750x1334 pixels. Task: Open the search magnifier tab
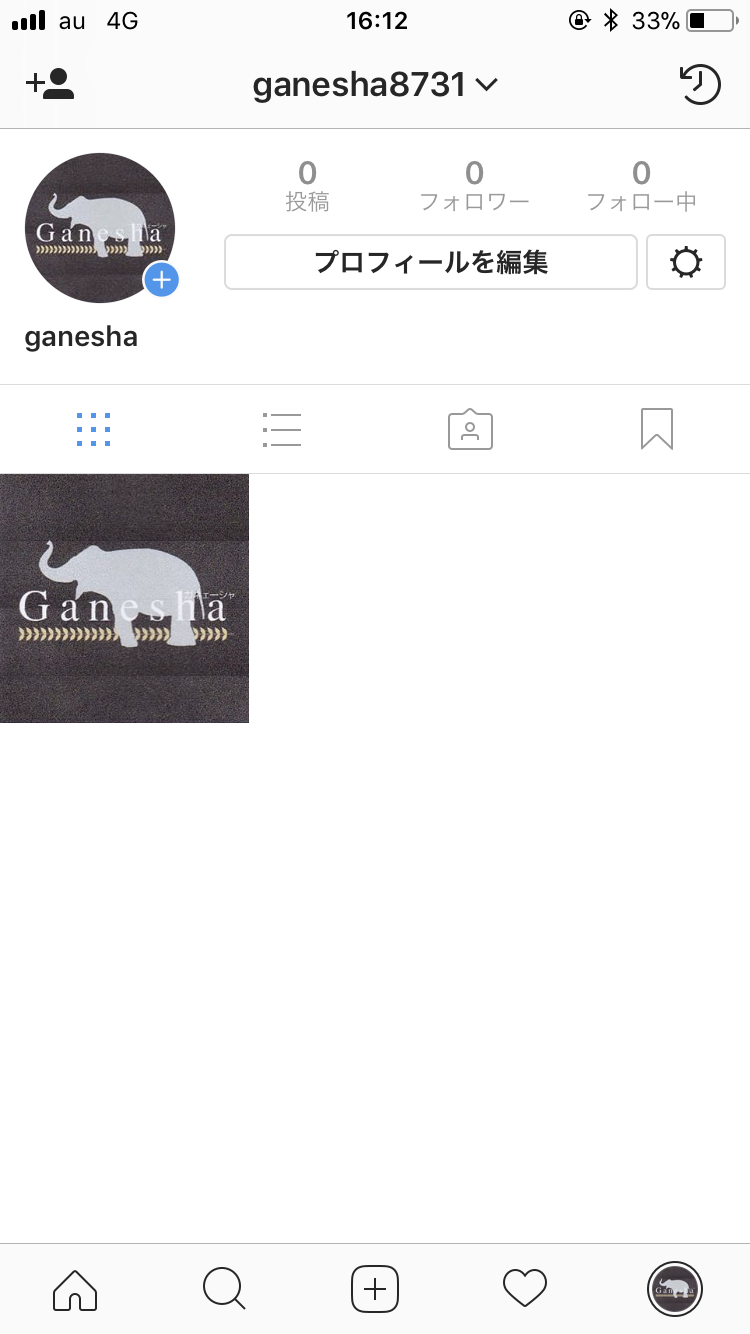coord(224,1288)
